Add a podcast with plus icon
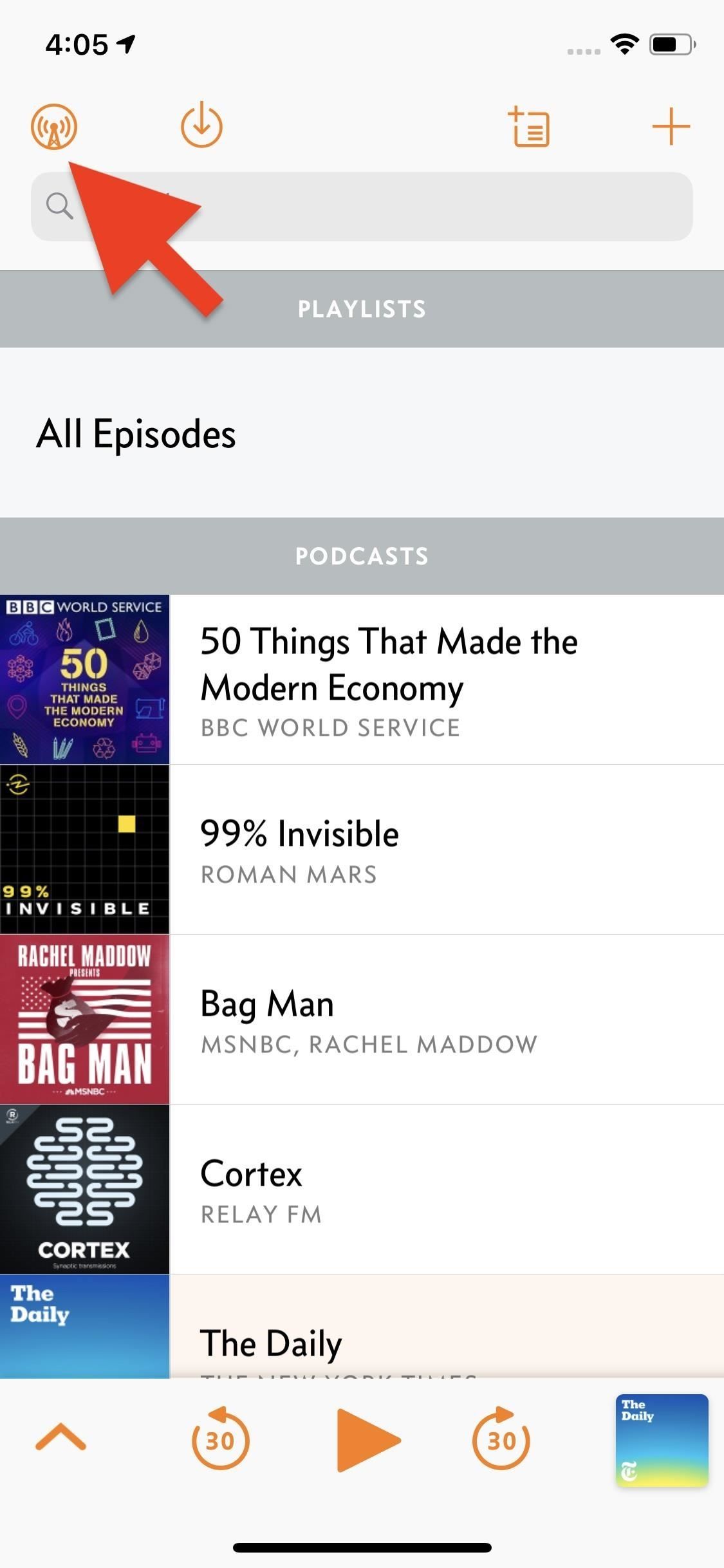724x1568 pixels. pyautogui.click(x=671, y=126)
